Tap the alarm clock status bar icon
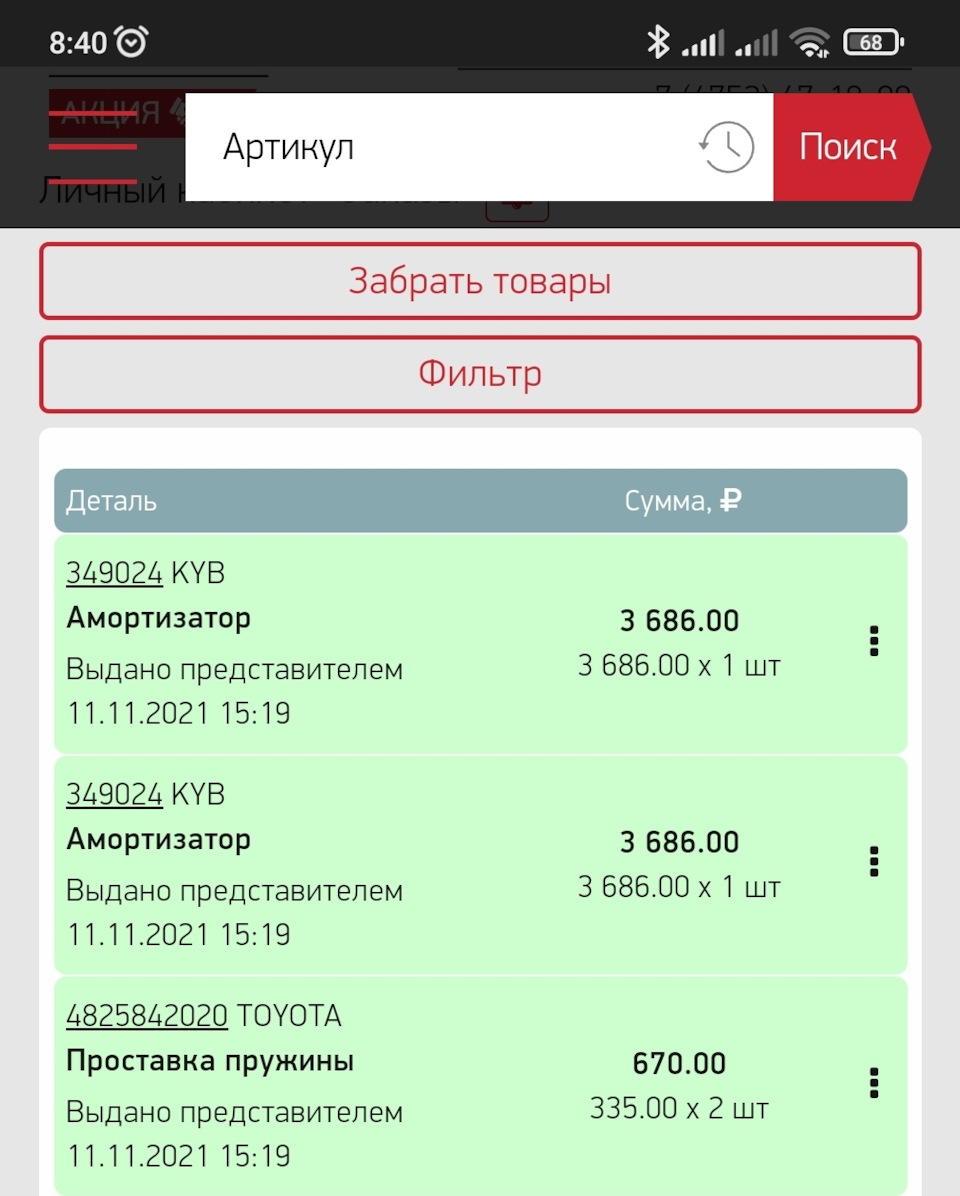Screen dimensions: 960x1196 coord(124,40)
